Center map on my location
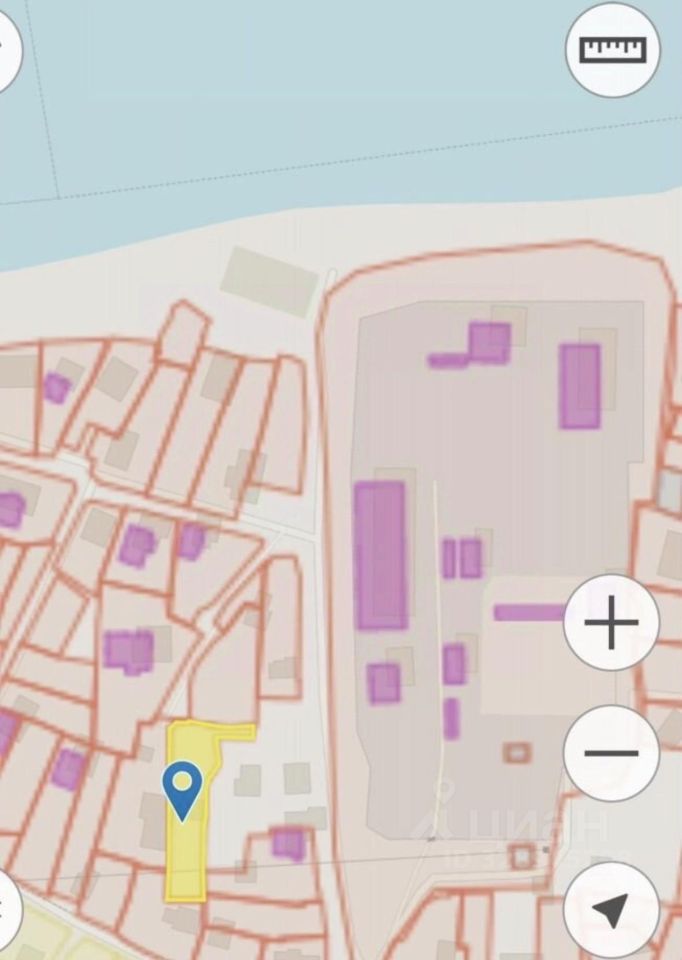682x960 pixels. (611, 909)
